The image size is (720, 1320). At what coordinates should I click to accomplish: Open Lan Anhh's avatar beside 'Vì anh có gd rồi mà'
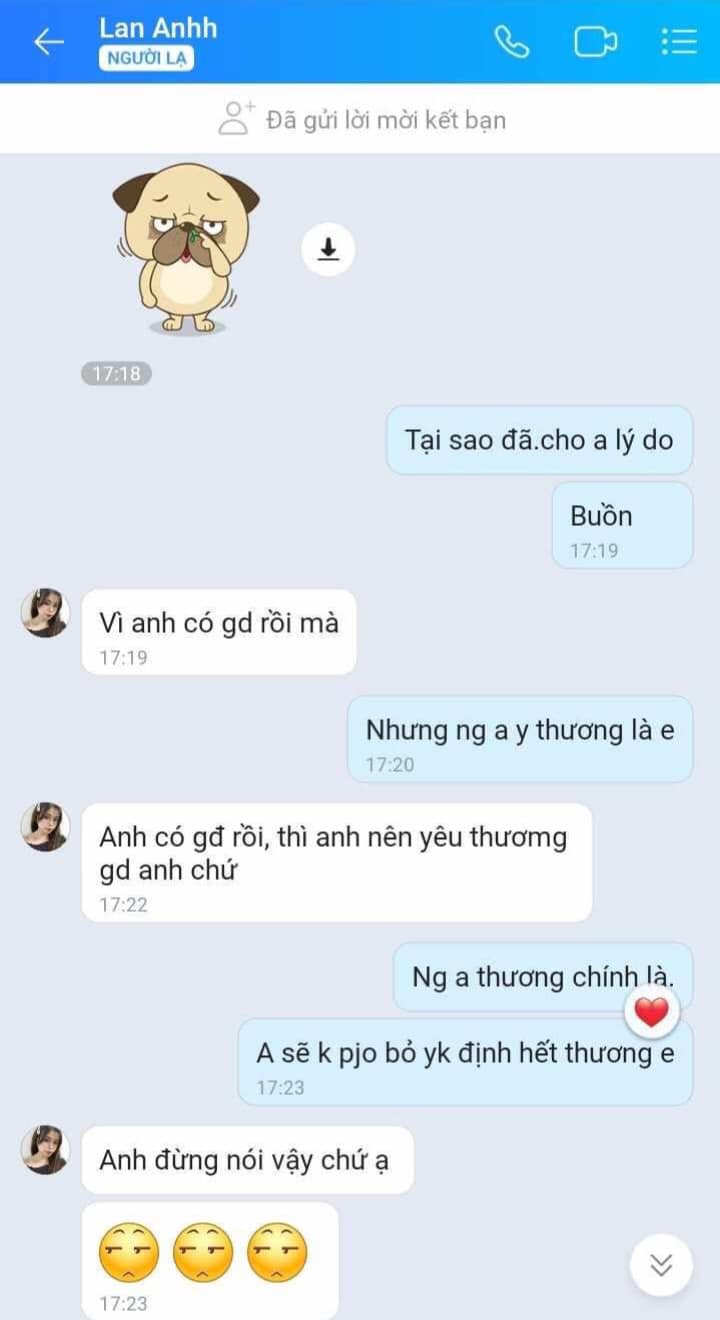pos(45,613)
